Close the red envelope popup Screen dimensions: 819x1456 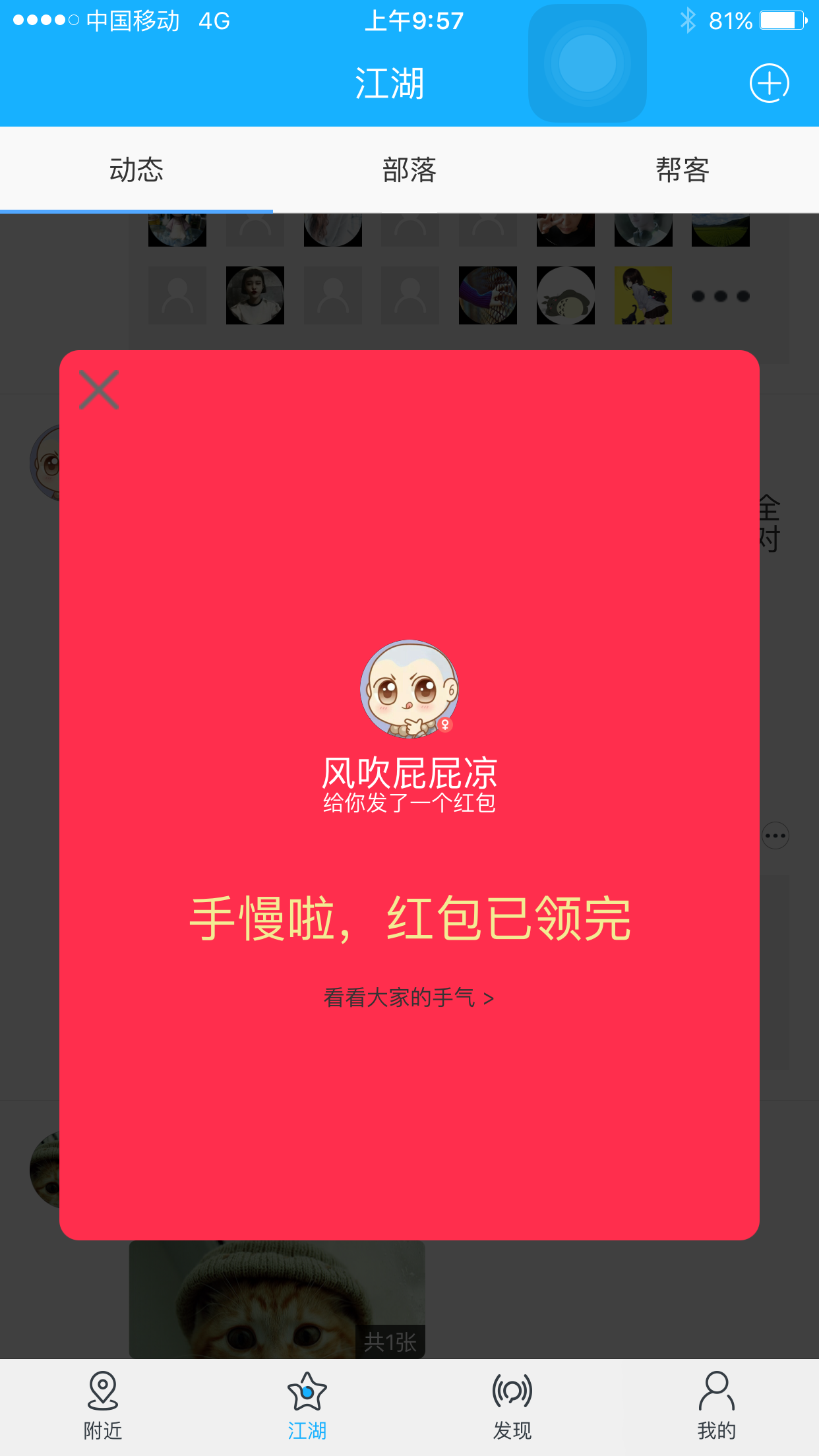(x=99, y=390)
